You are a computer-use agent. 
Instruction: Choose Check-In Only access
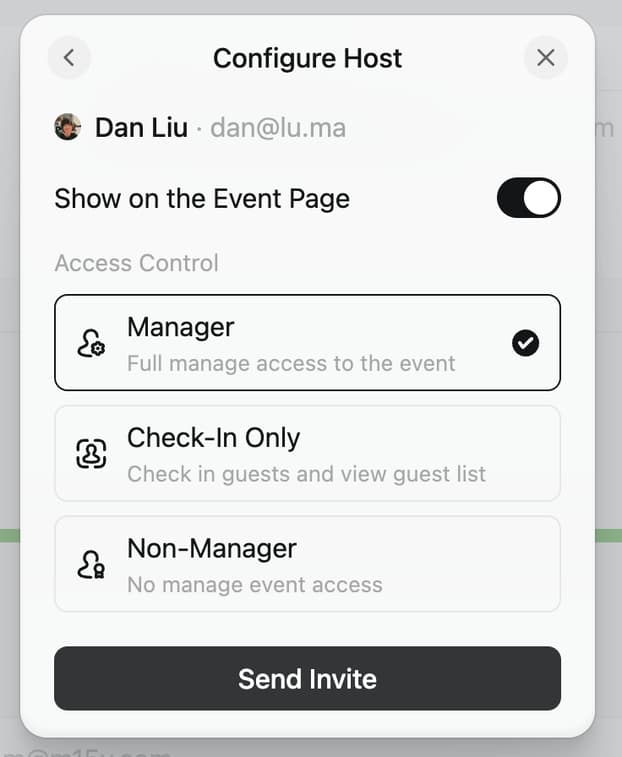pos(307,453)
